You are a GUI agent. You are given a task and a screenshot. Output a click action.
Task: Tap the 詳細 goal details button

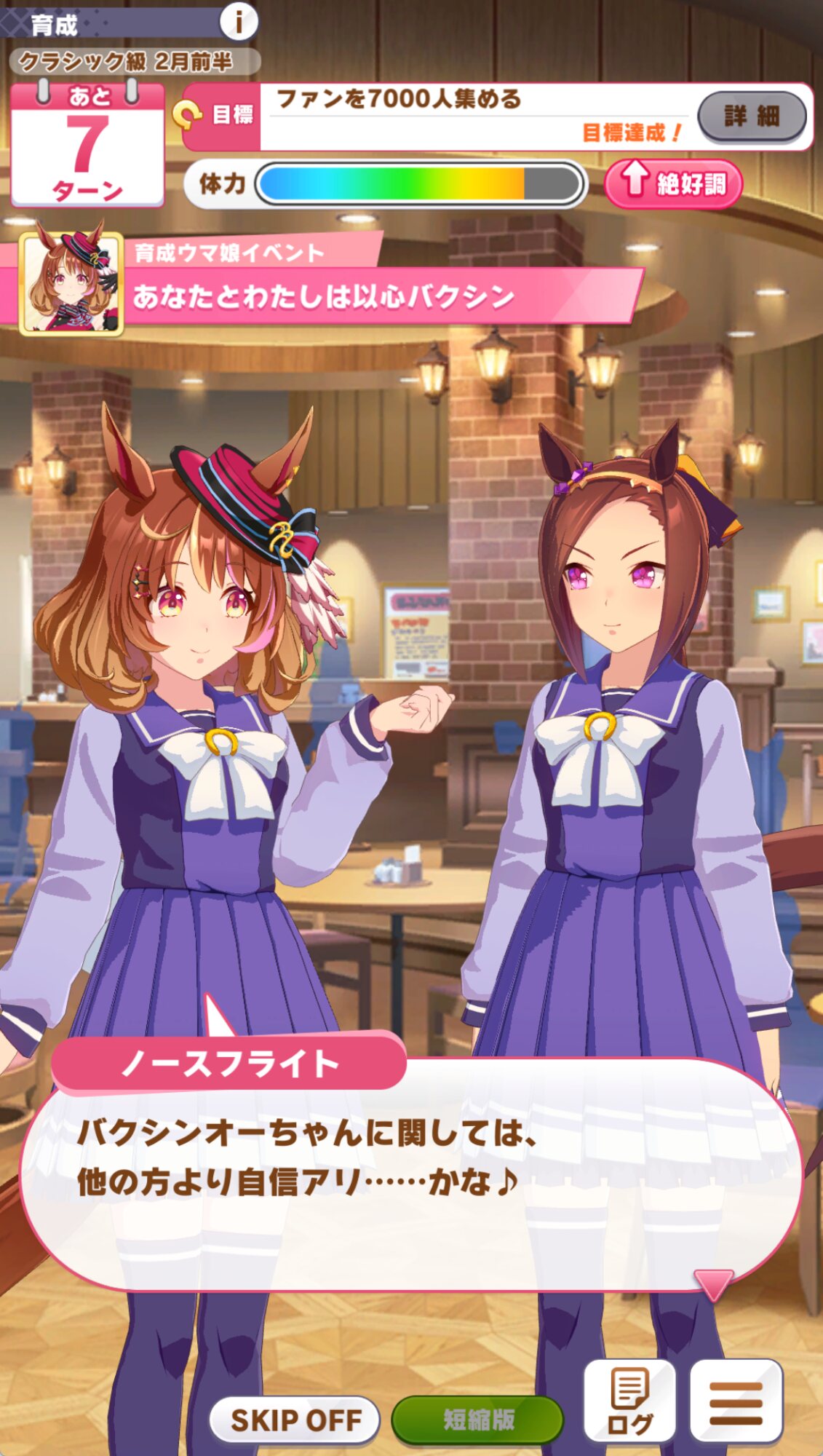(752, 116)
